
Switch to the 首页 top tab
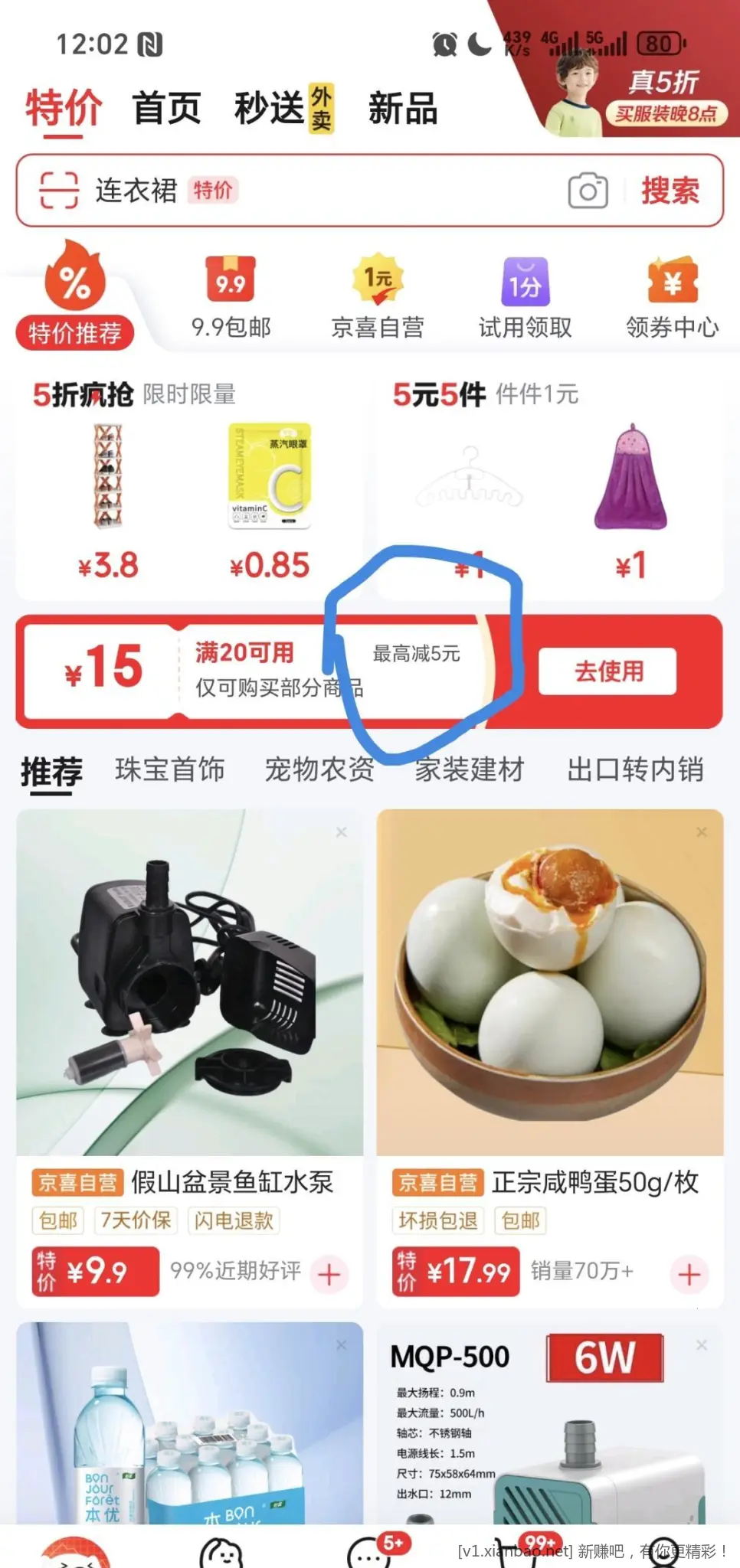pyautogui.click(x=166, y=108)
